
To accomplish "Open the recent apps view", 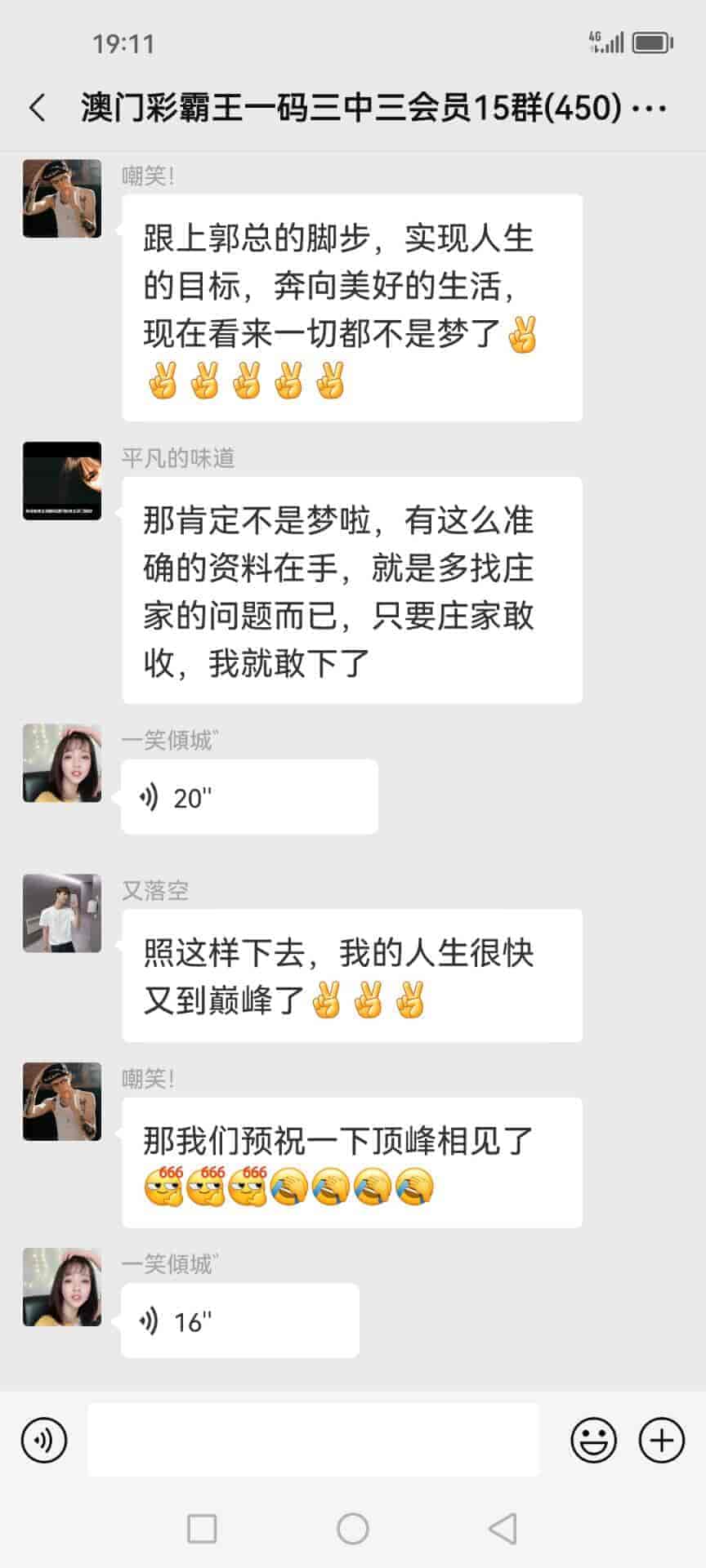I will 202,1528.
